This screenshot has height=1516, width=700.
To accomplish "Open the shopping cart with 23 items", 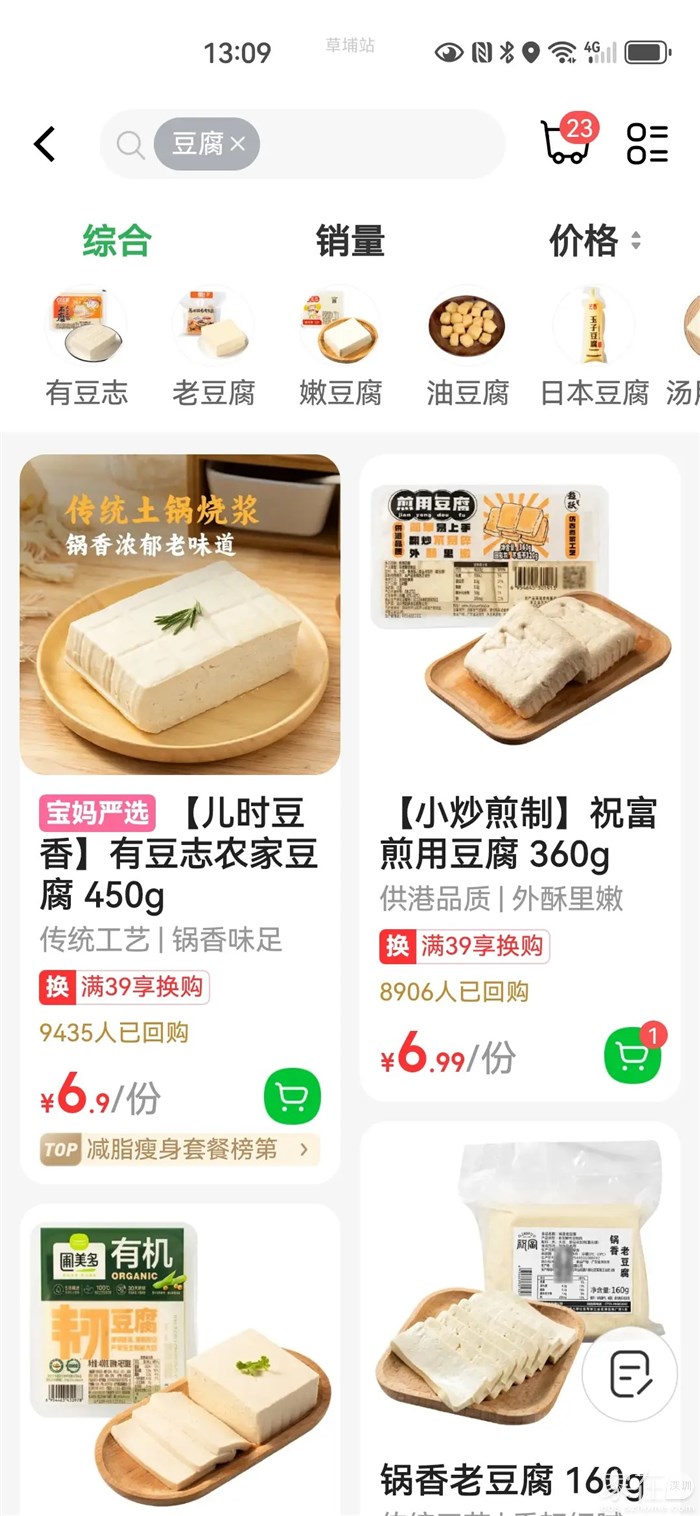I will pyautogui.click(x=565, y=142).
